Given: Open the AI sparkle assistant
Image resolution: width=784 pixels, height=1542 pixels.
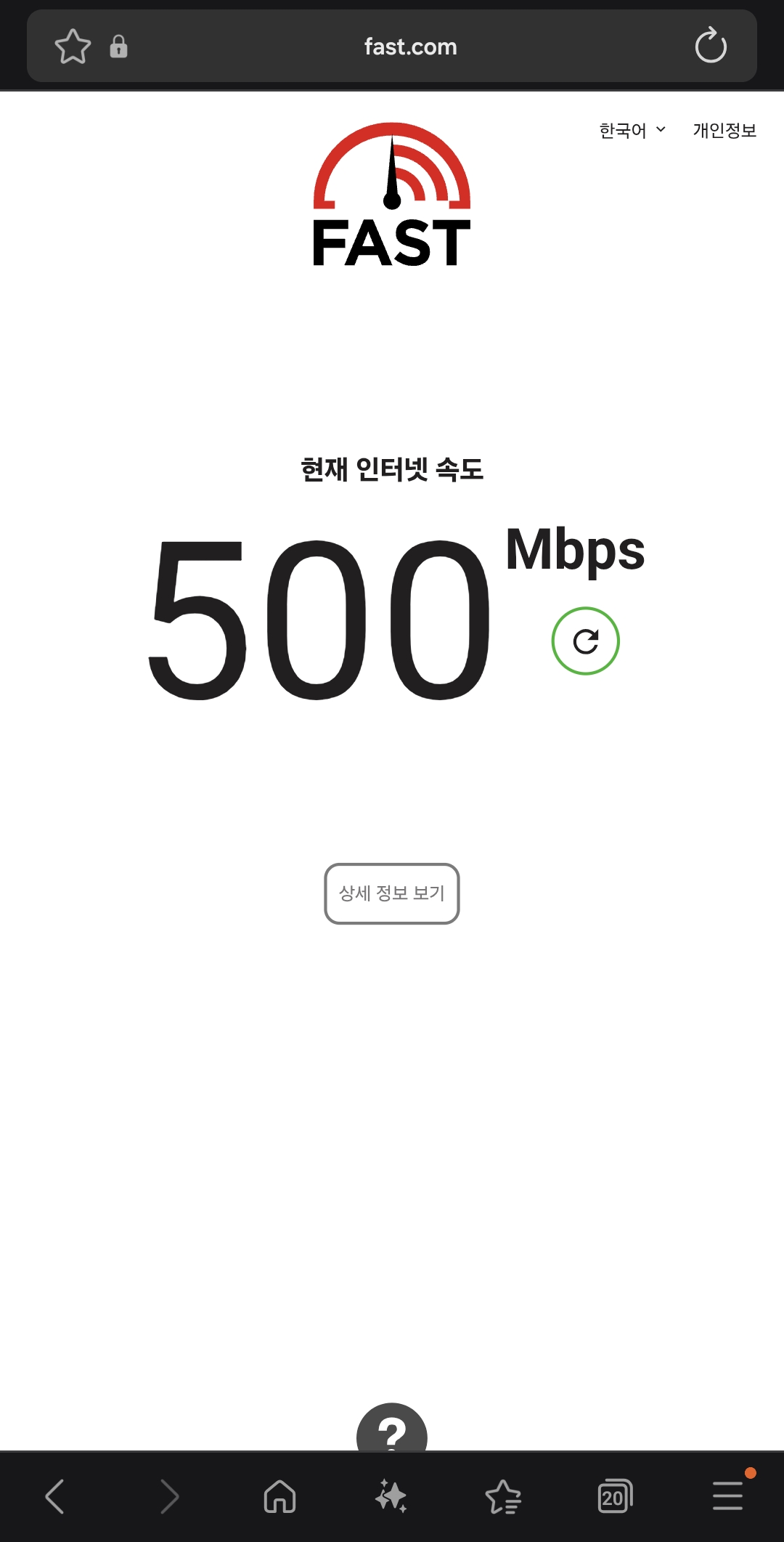Looking at the screenshot, I should (x=391, y=1496).
